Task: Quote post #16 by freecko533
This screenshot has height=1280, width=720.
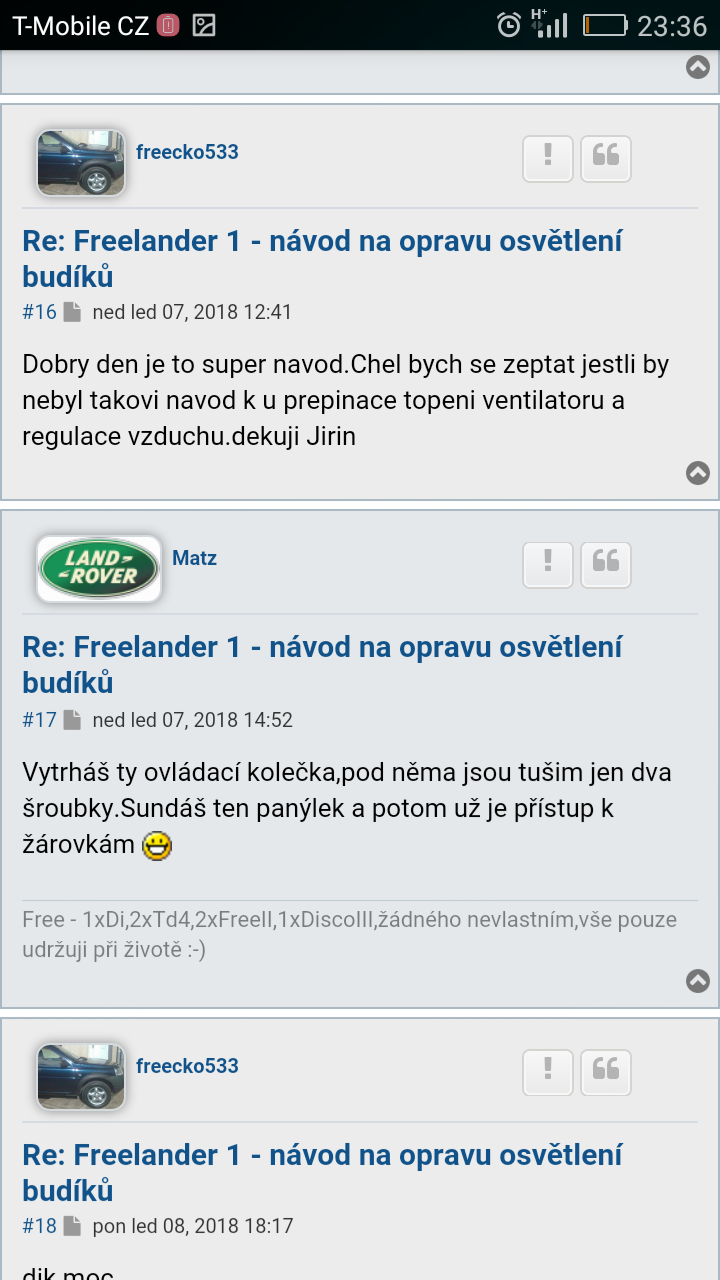Action: (x=606, y=158)
